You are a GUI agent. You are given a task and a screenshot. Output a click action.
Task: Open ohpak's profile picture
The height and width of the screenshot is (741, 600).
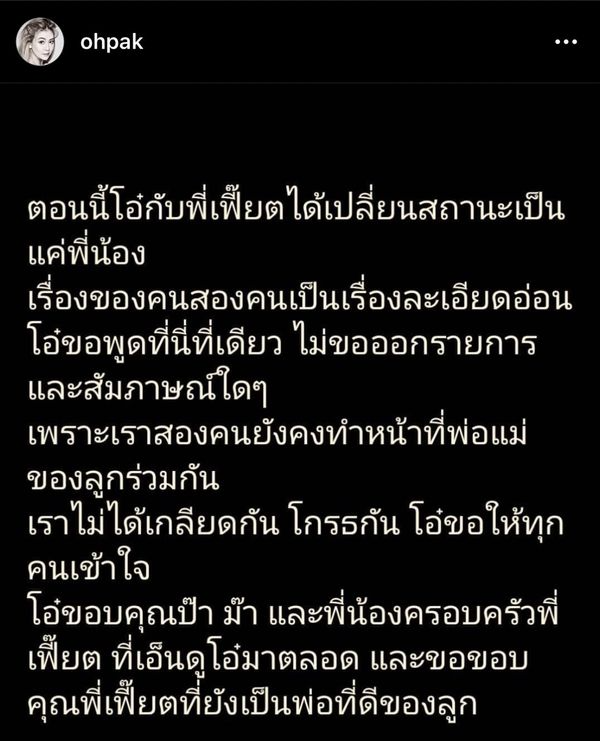click(x=39, y=42)
